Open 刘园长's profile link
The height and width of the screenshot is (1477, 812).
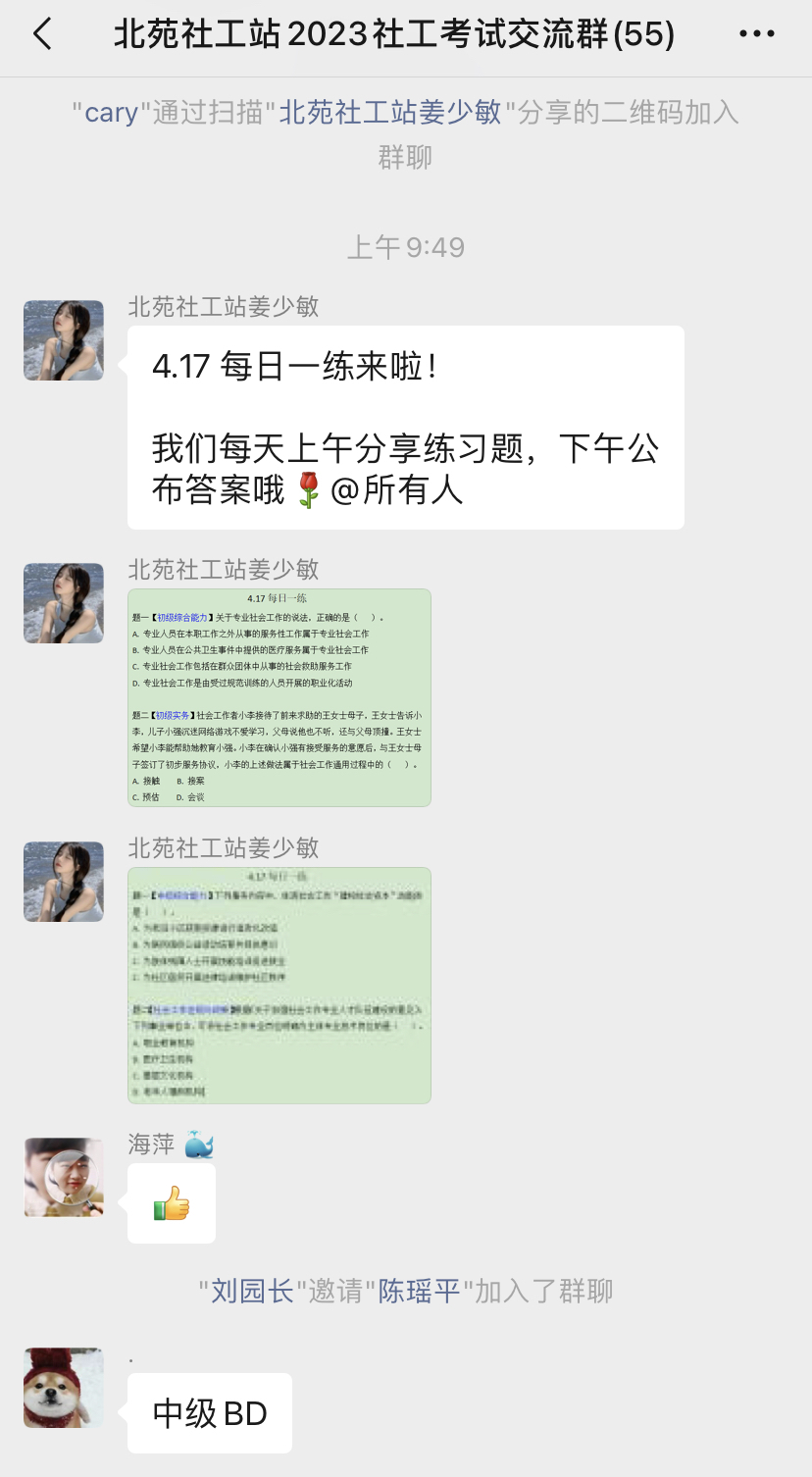click(252, 1291)
